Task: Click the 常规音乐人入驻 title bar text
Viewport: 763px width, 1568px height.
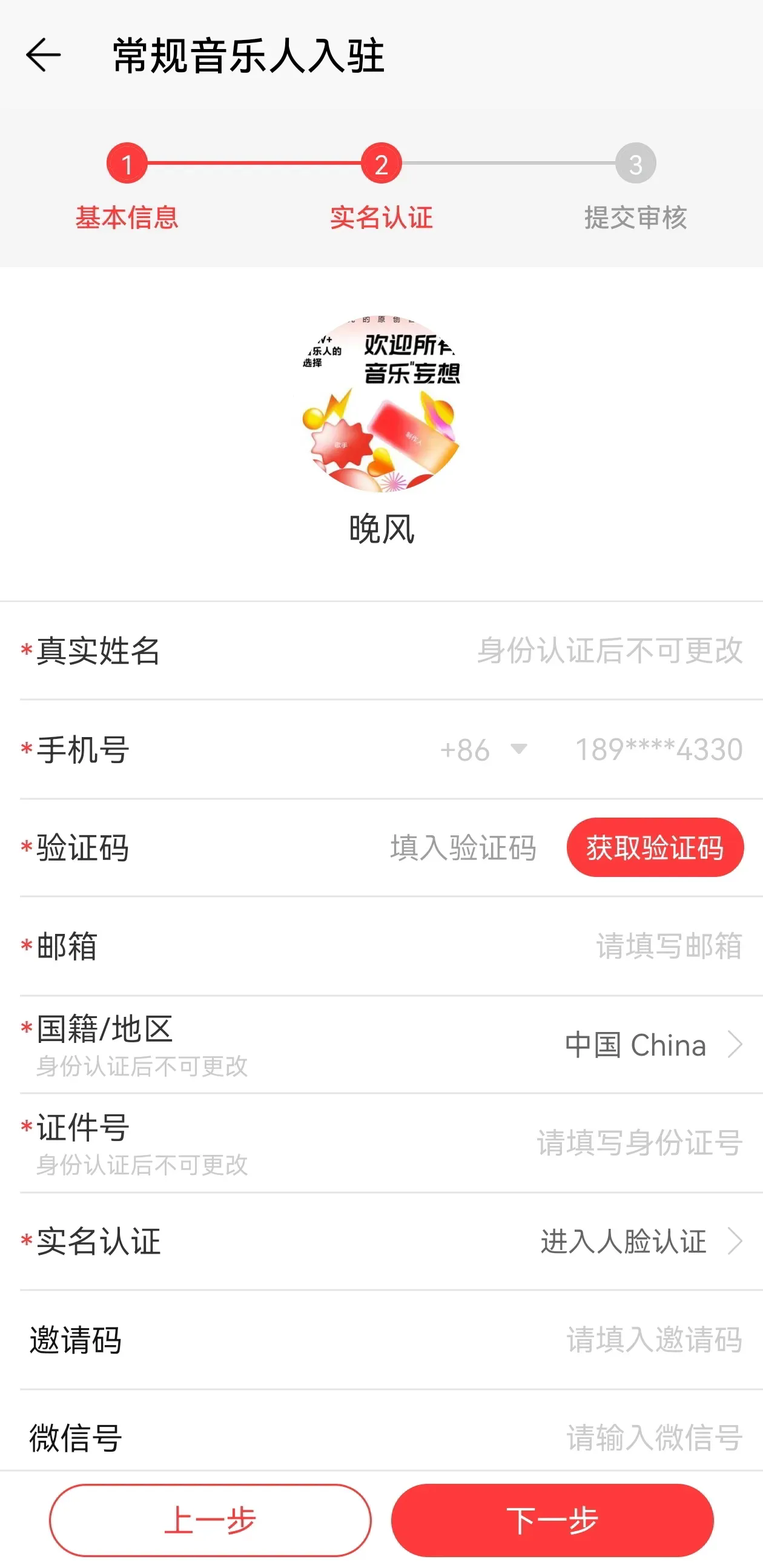Action: [x=247, y=56]
